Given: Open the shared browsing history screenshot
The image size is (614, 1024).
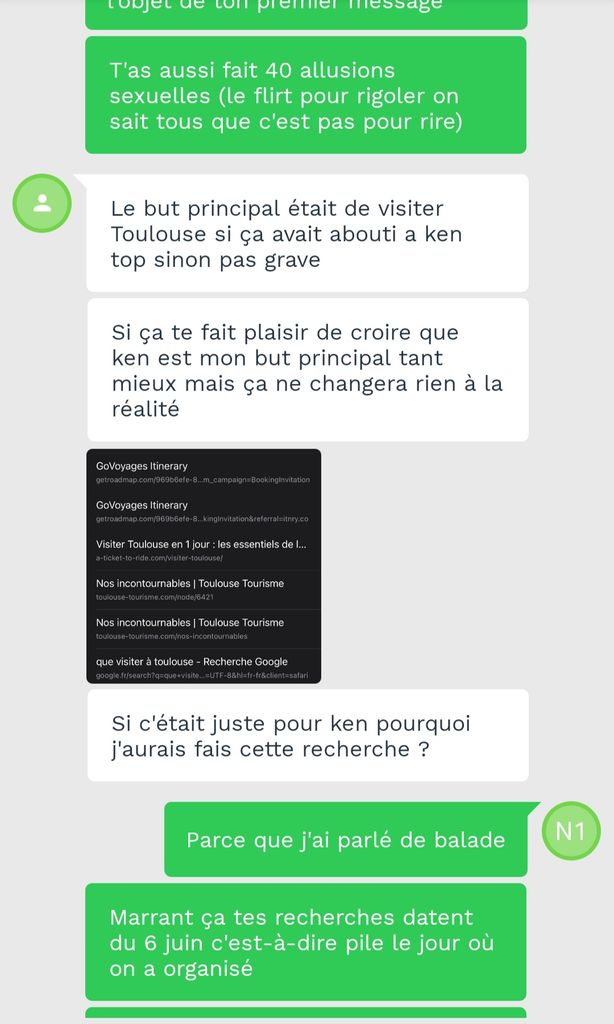Looking at the screenshot, I should (x=204, y=566).
